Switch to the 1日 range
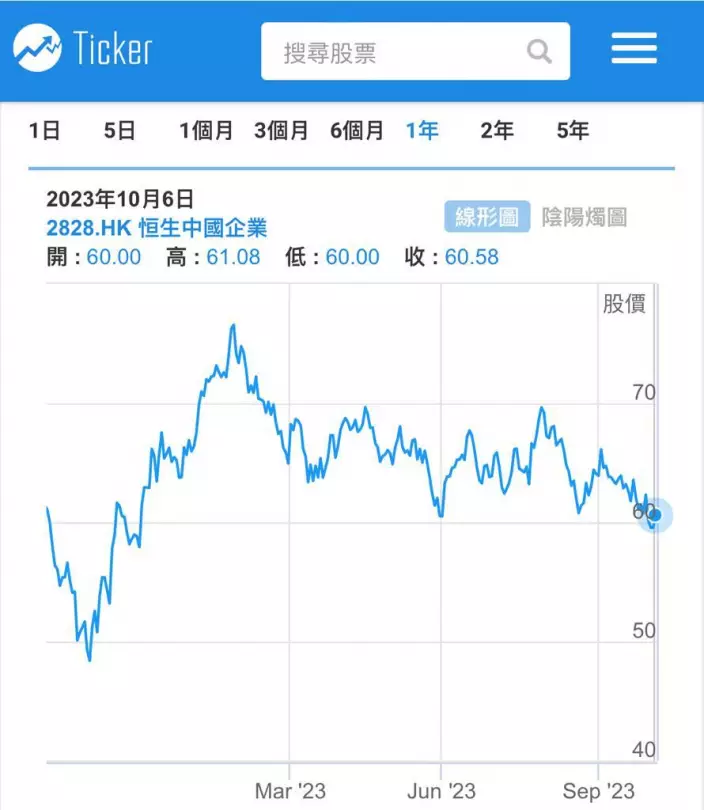Screen dimensions: 704x810 point(44,130)
